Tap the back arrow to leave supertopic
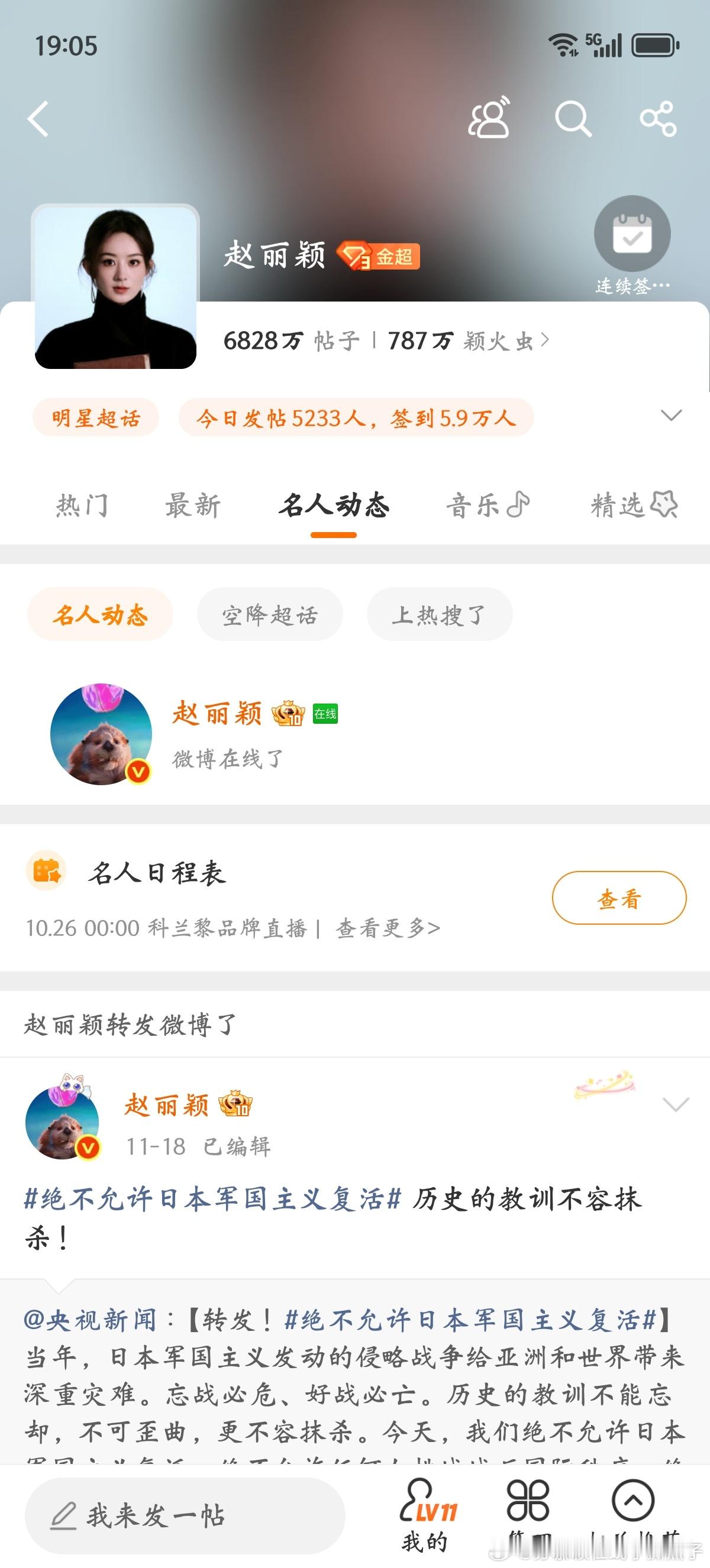The image size is (710, 1568). (38, 118)
